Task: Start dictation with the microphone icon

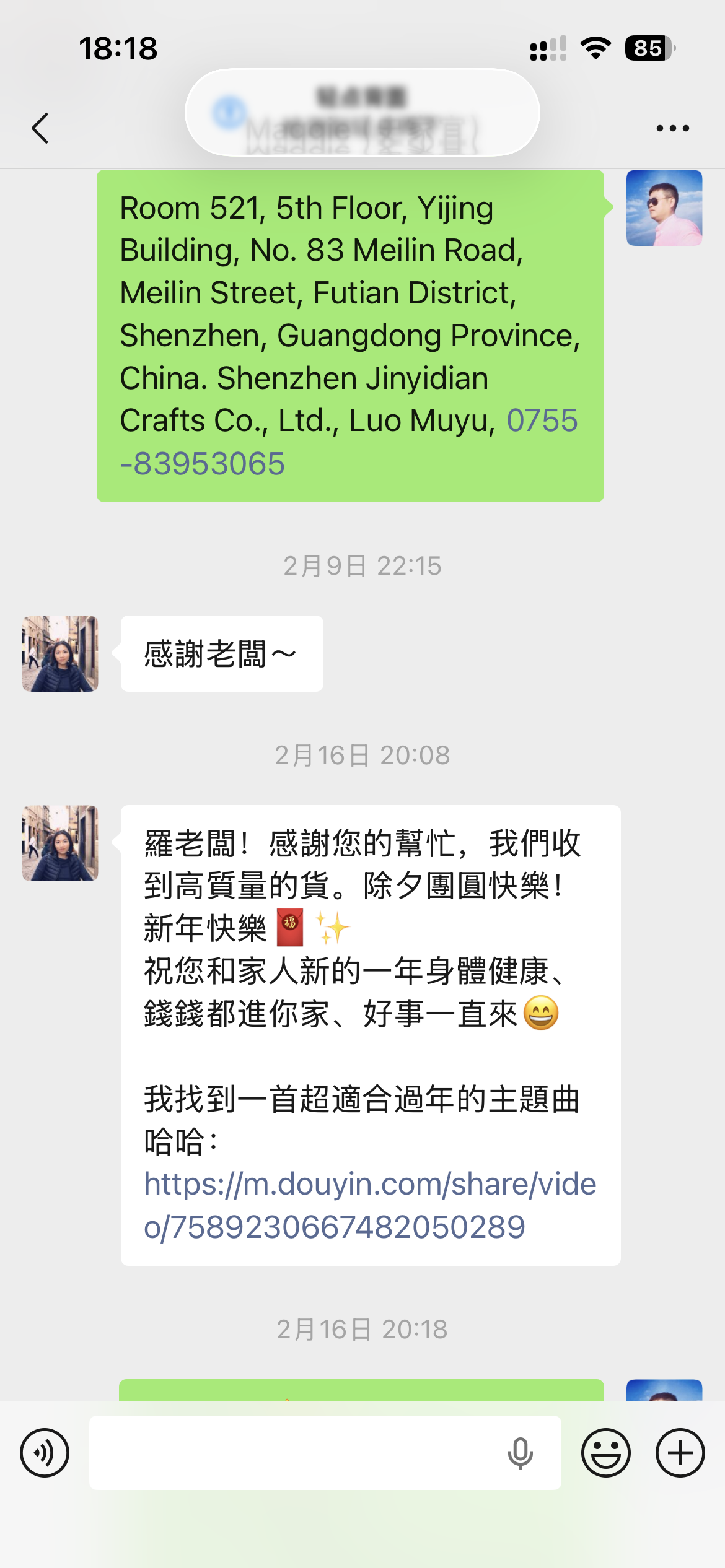Action: (521, 1453)
